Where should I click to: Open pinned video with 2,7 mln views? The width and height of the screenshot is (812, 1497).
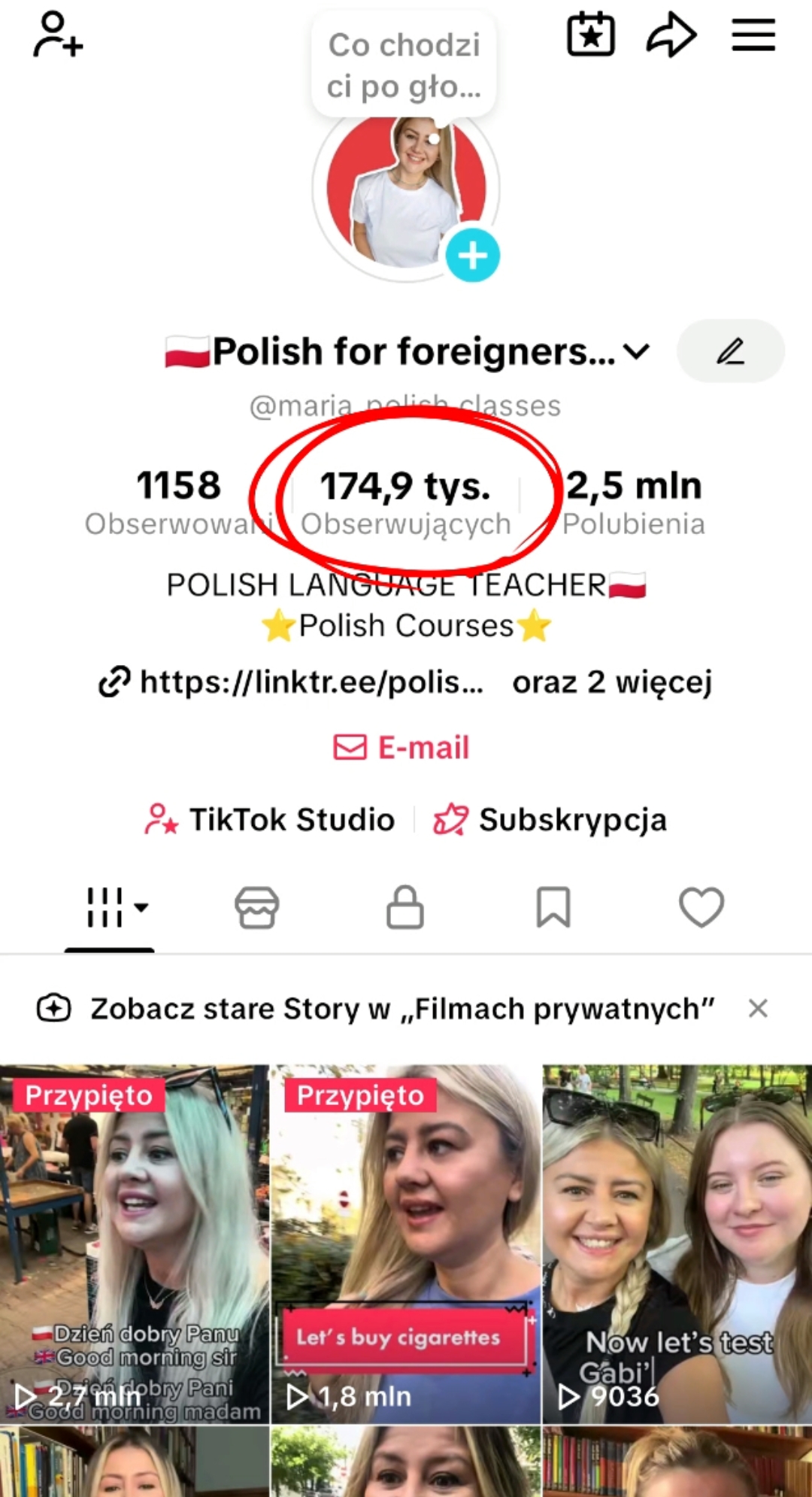point(134,1244)
